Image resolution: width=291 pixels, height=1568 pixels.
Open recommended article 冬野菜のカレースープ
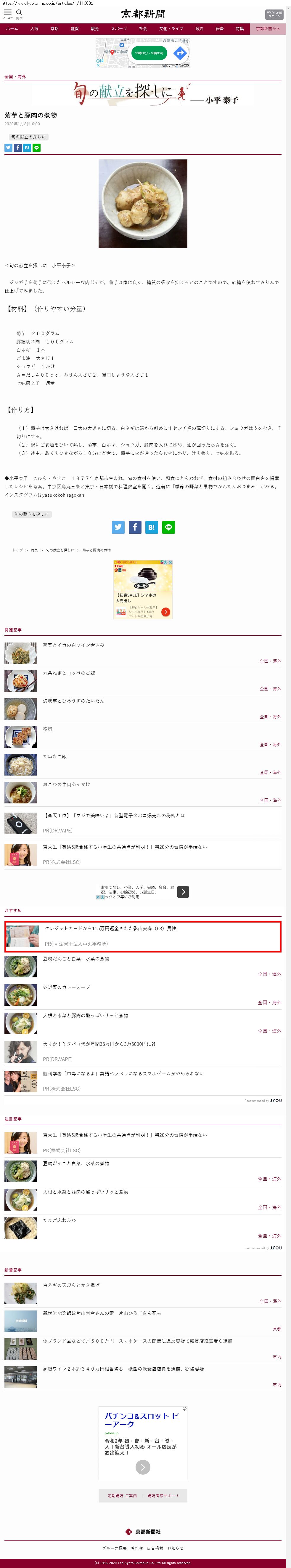[66, 987]
